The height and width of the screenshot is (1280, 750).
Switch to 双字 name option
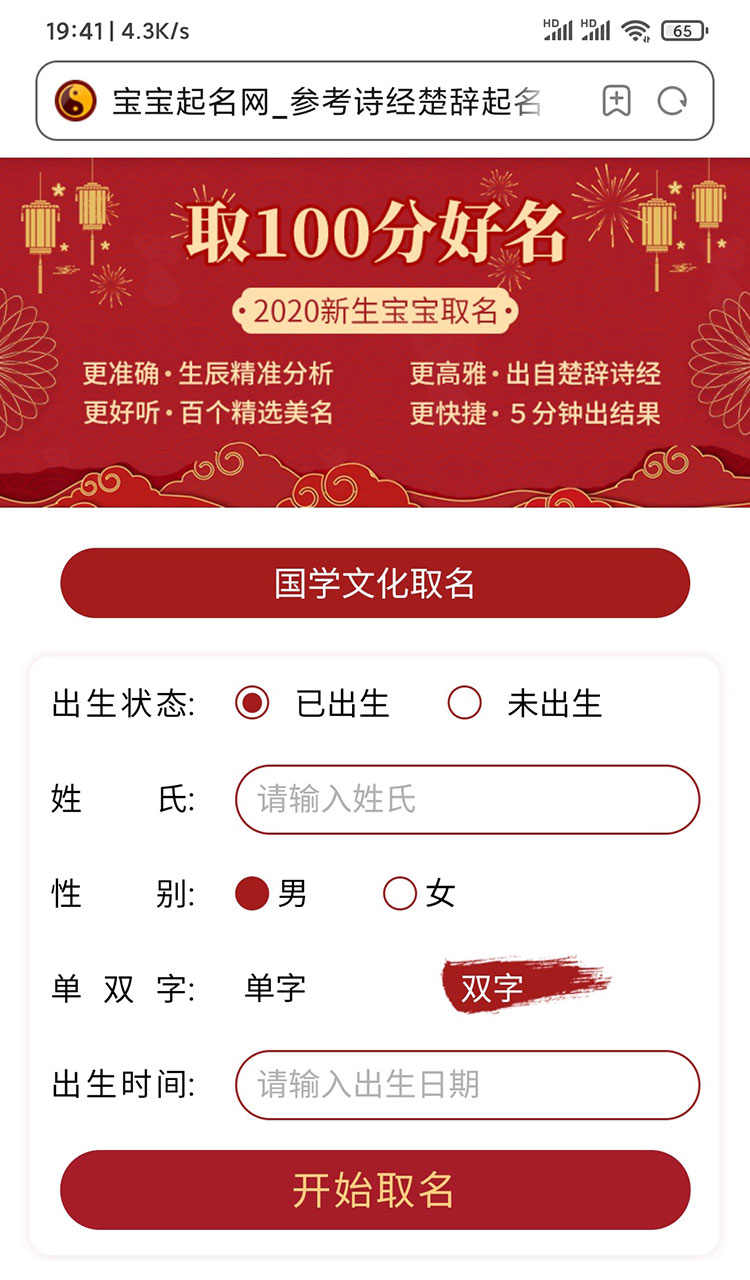492,988
